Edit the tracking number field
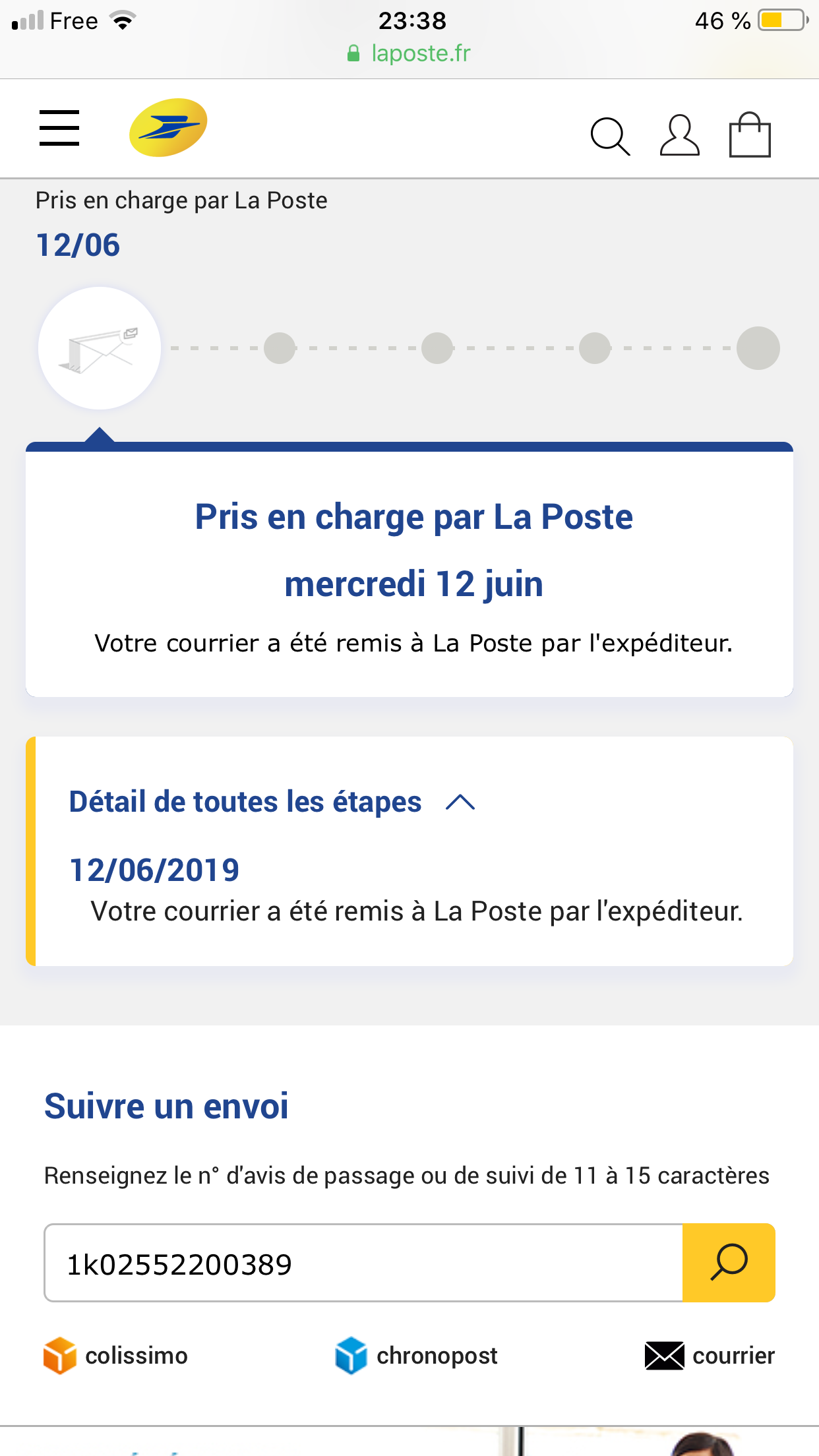 coord(363,1263)
